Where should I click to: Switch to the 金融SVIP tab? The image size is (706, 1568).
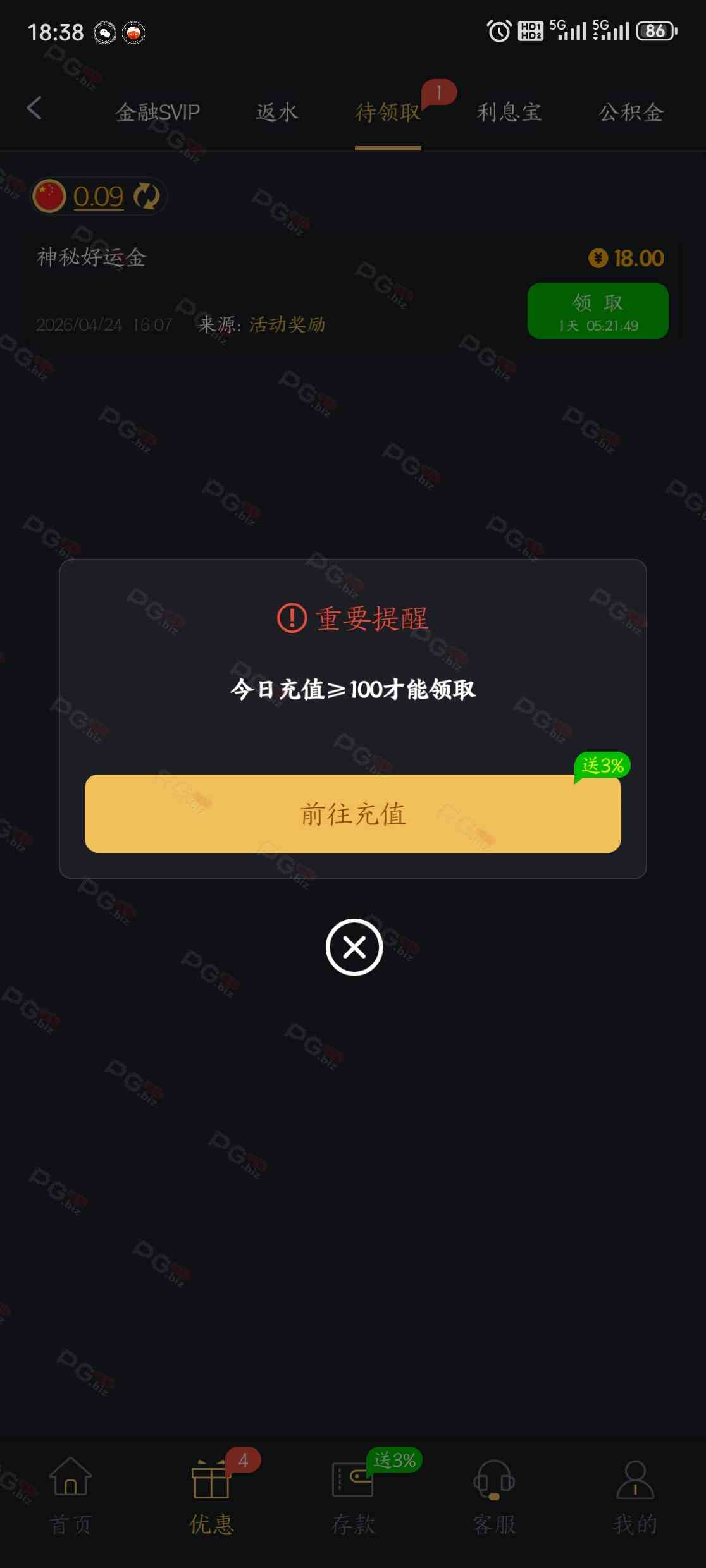click(157, 113)
